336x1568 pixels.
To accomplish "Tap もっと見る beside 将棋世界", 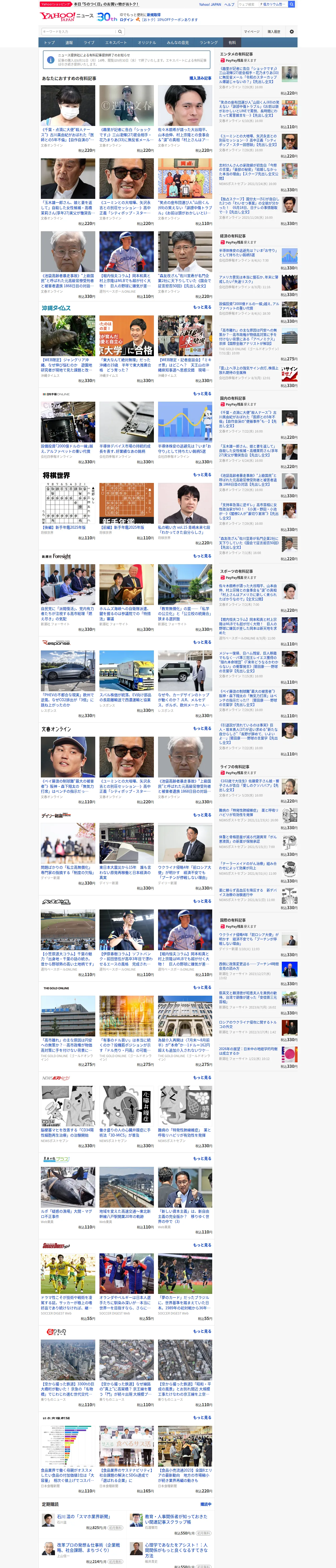I will [x=203, y=475].
